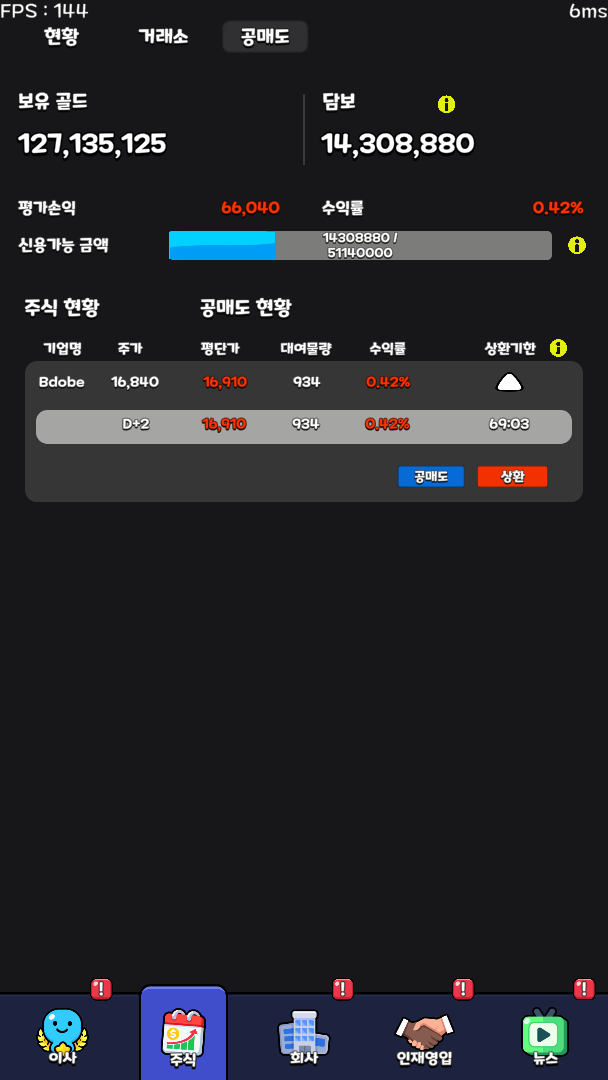Open 뉴스 in bottom navigation
The width and height of the screenshot is (608, 1080).
point(545,1037)
